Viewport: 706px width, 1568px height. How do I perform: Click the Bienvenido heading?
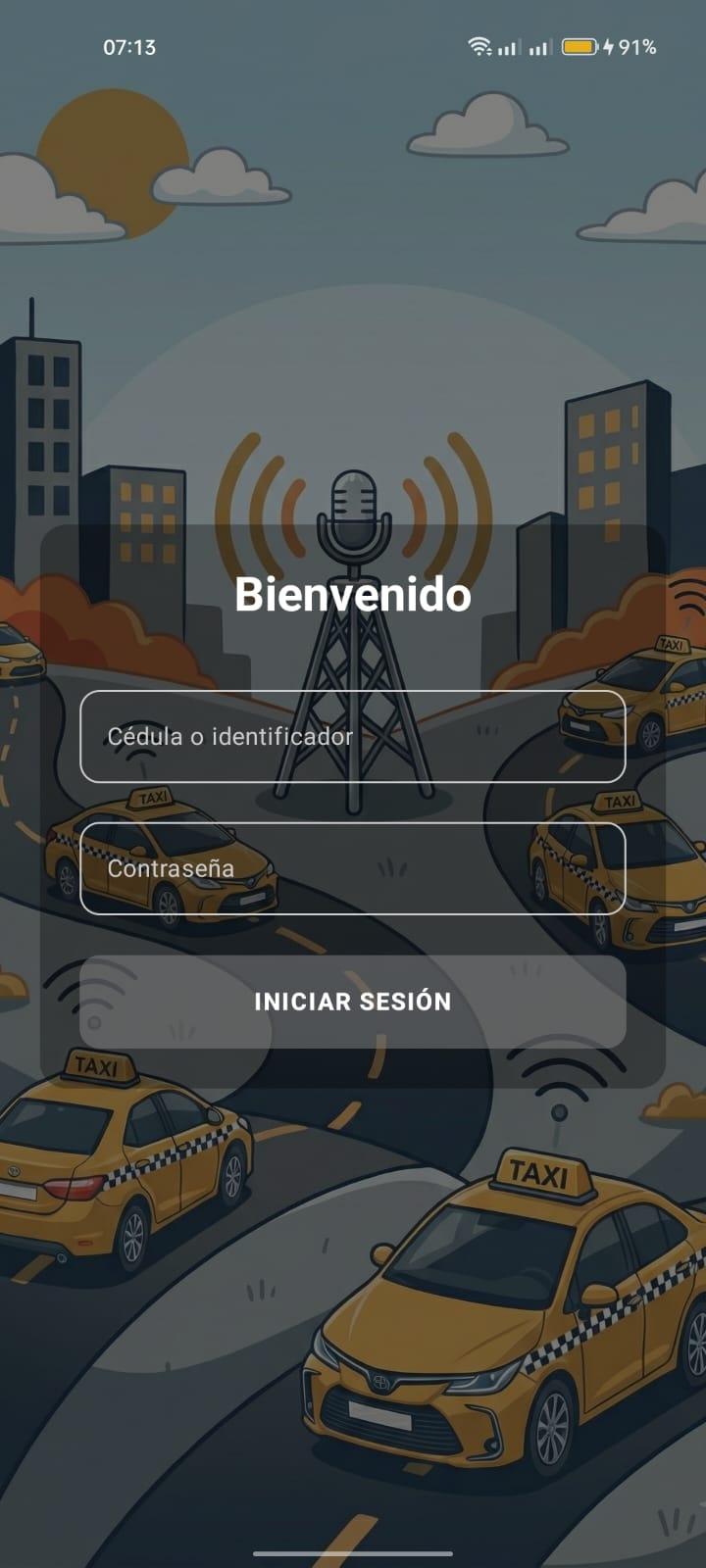point(351,594)
